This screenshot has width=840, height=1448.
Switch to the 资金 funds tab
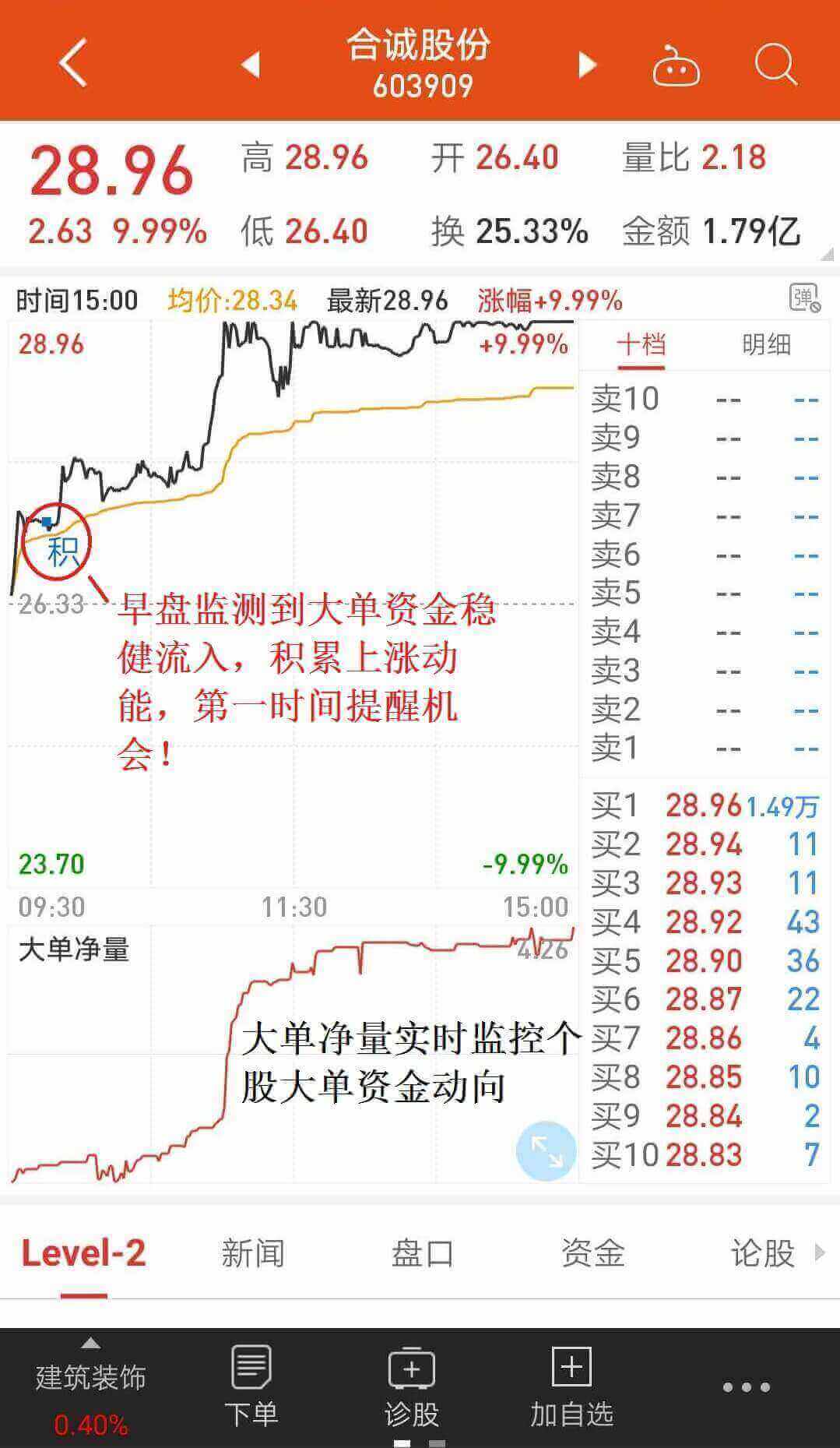[595, 1252]
